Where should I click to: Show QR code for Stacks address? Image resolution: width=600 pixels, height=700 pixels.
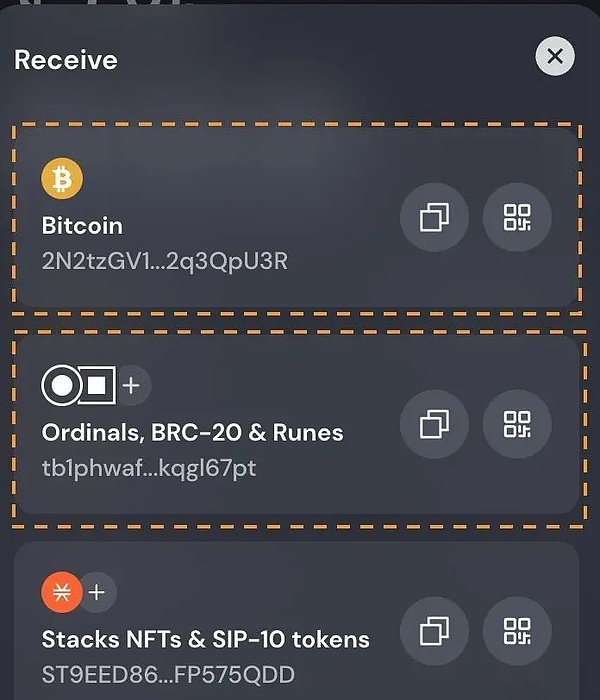[516, 632]
